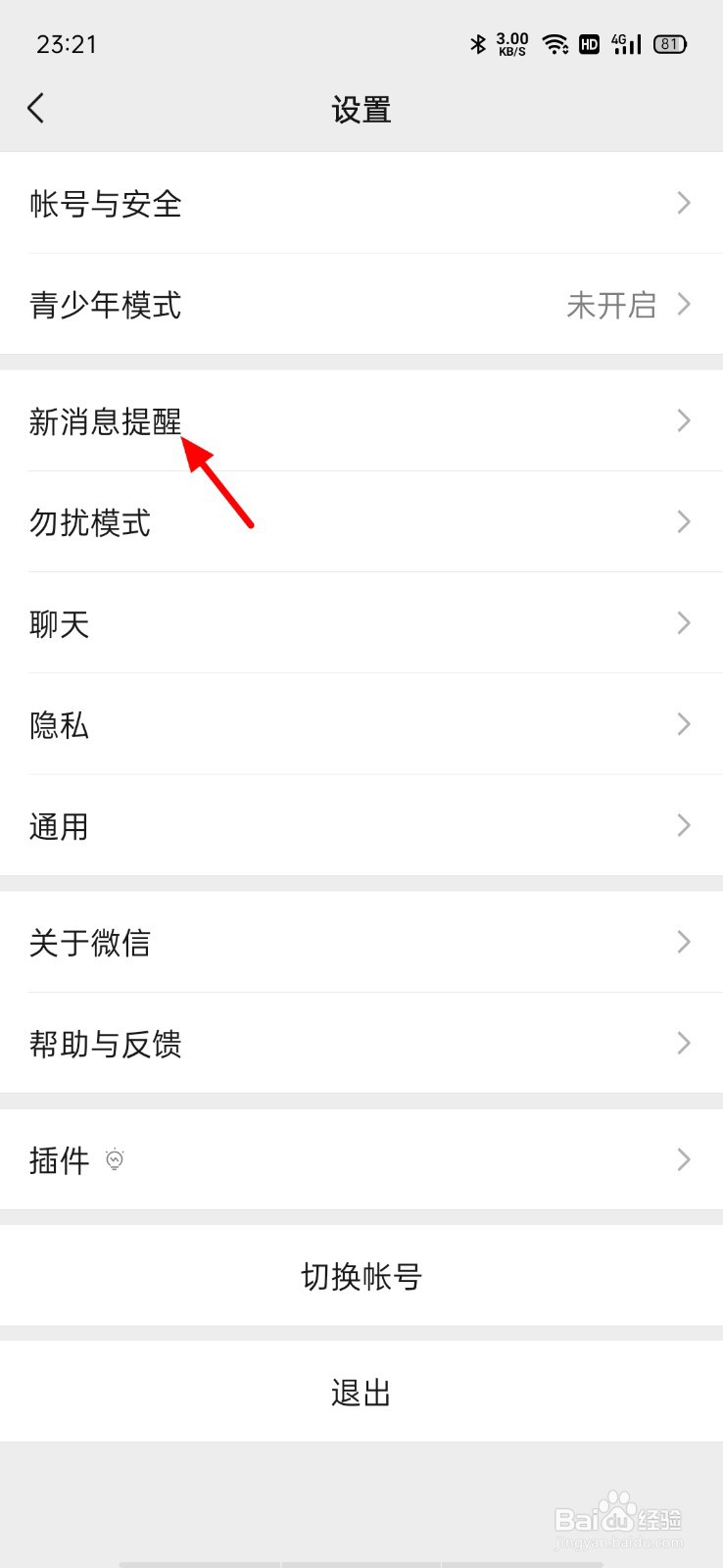The image size is (723, 1568).
Task: Open the 勿扰模式 settings row
Action: pos(361,522)
